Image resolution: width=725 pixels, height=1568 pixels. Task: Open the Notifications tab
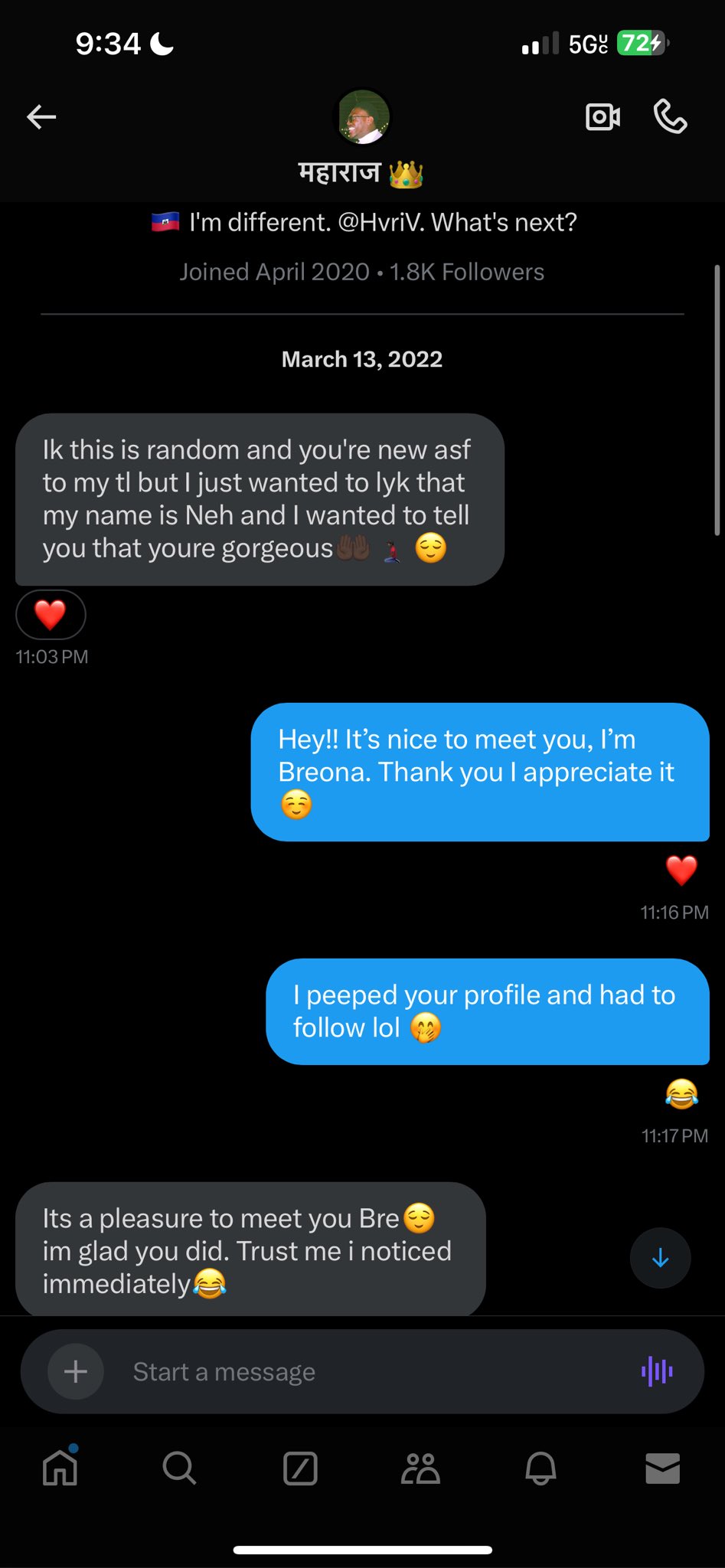[540, 1468]
